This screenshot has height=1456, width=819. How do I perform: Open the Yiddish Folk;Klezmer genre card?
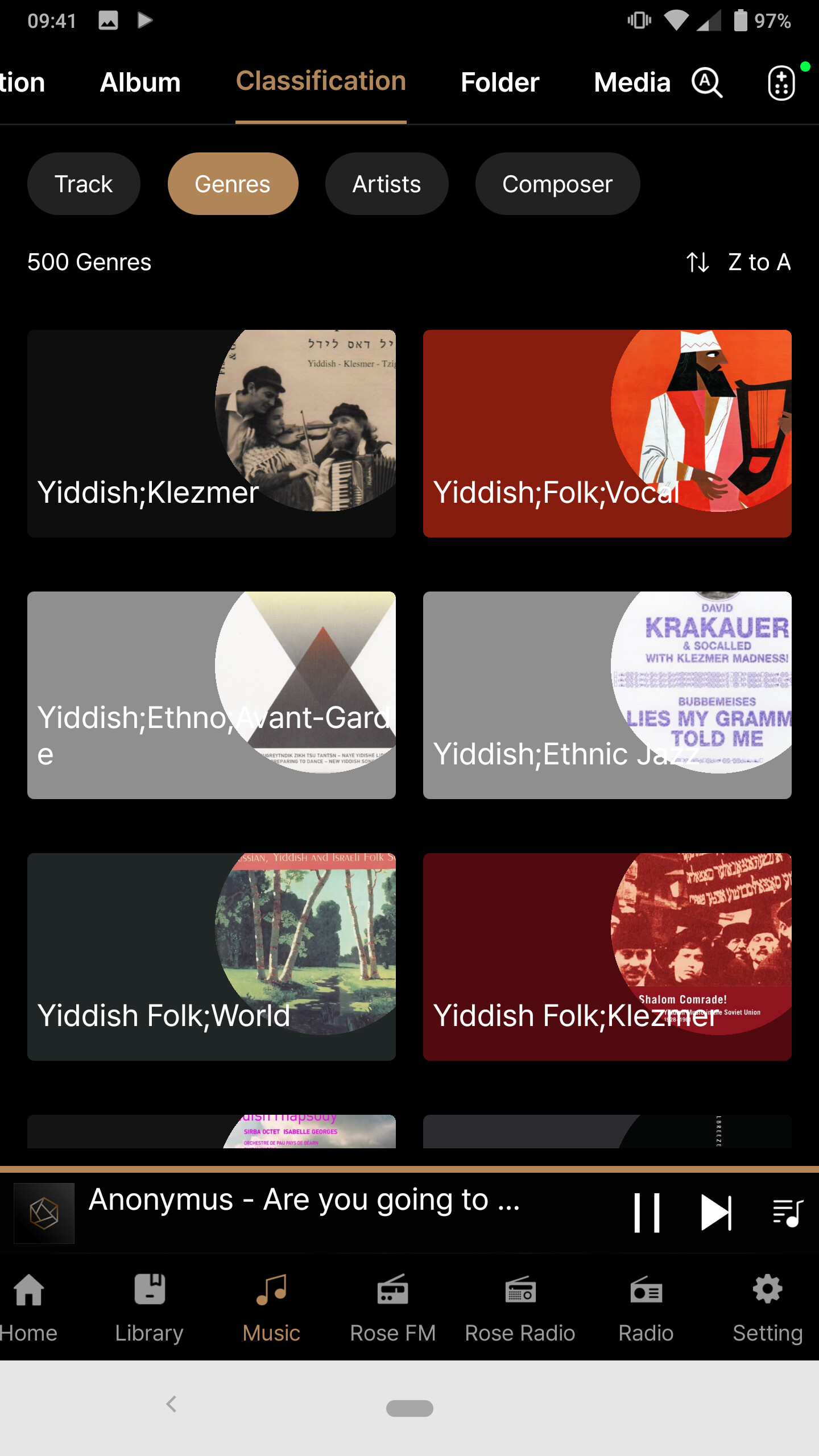click(x=607, y=957)
